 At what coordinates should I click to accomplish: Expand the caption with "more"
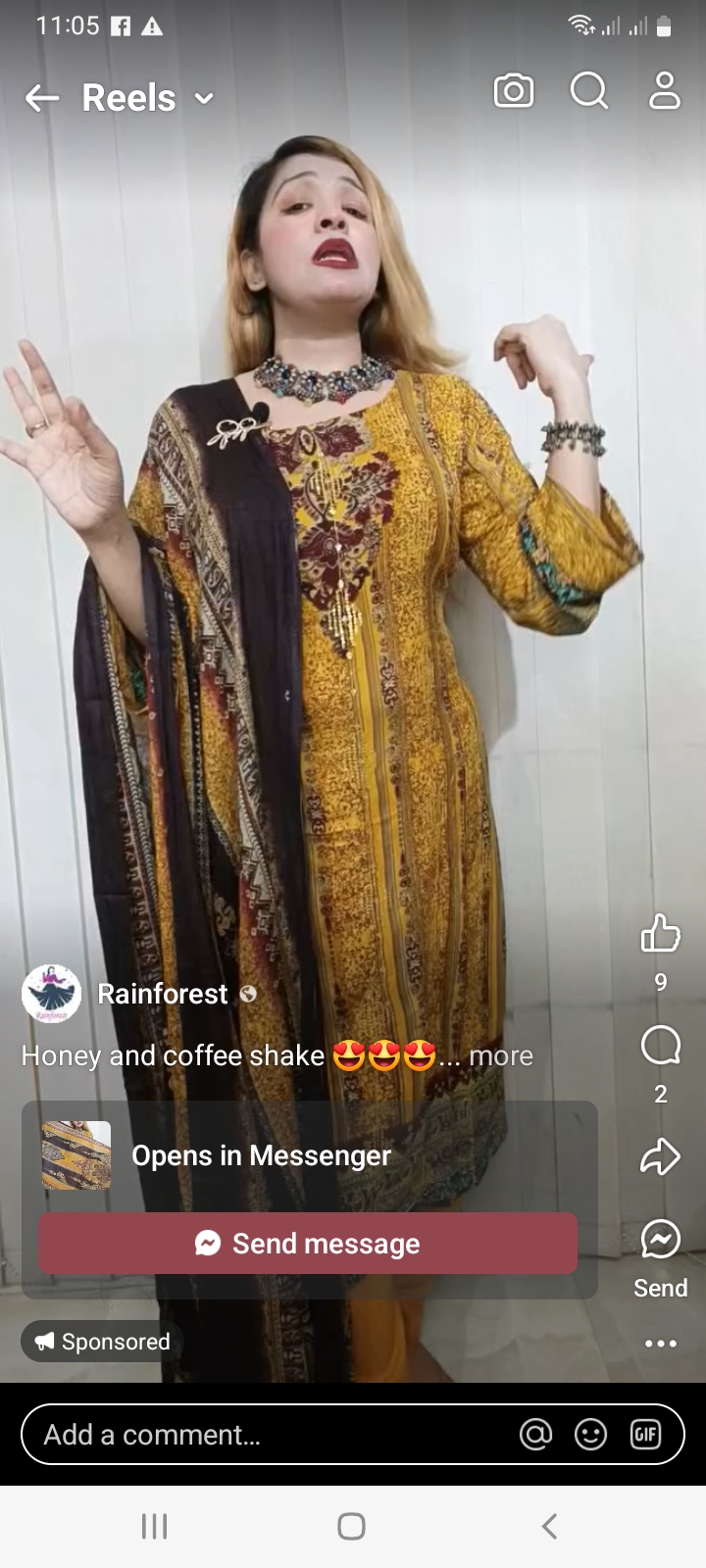pos(500,1056)
